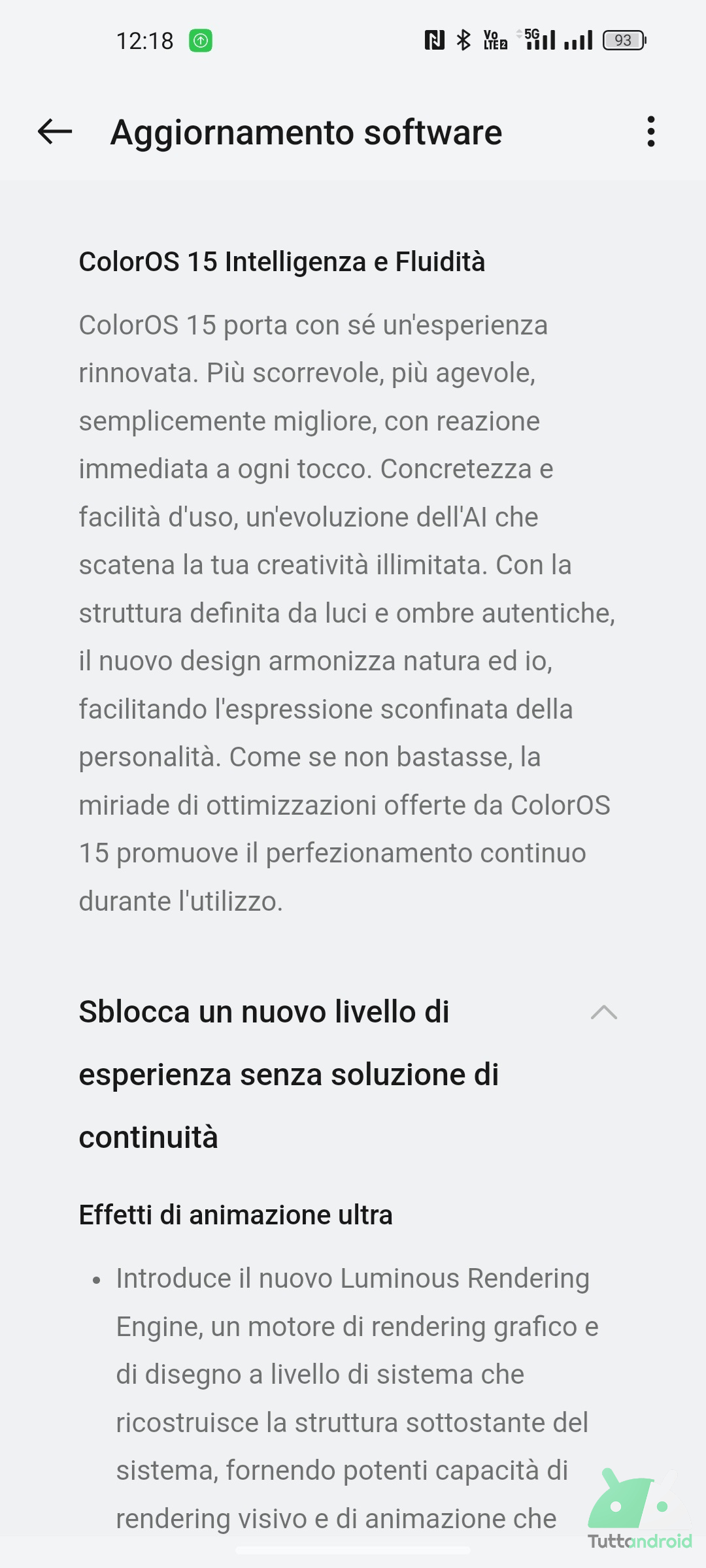Collapse the 'Sblocca un nuovo livello' section
This screenshot has width=706, height=1568.
(603, 1012)
